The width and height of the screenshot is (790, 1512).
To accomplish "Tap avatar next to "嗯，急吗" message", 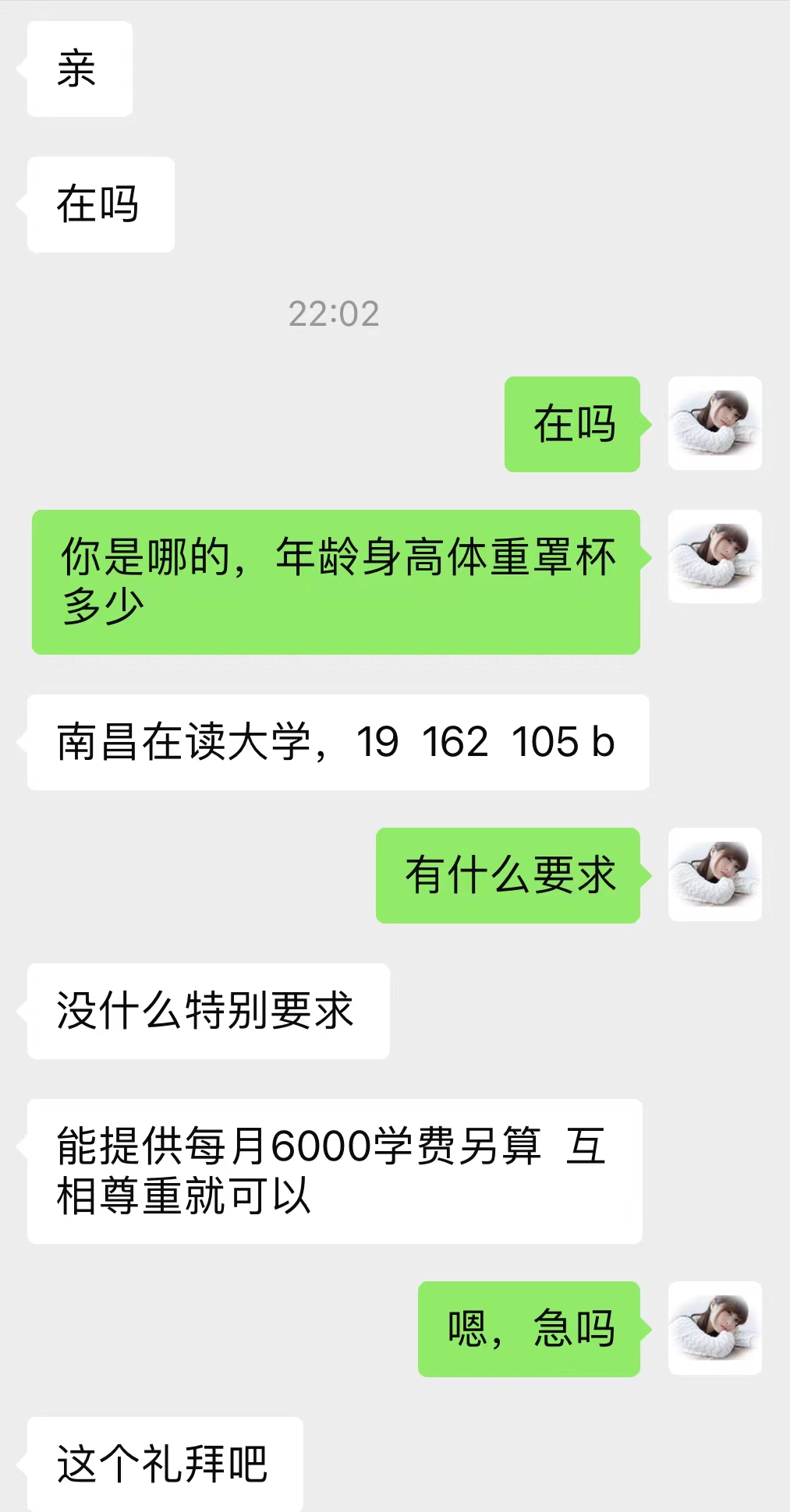I will tap(714, 1328).
